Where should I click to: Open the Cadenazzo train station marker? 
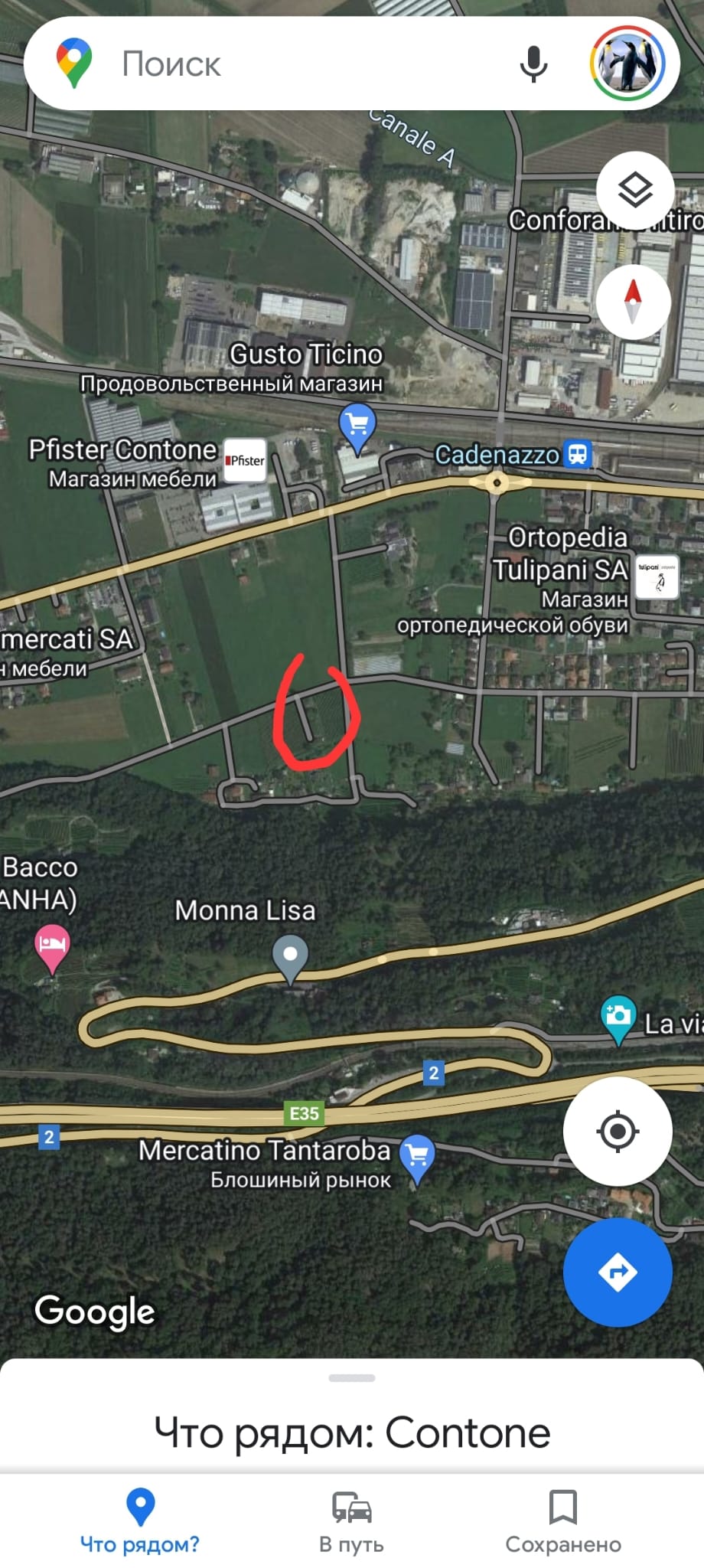click(x=578, y=454)
